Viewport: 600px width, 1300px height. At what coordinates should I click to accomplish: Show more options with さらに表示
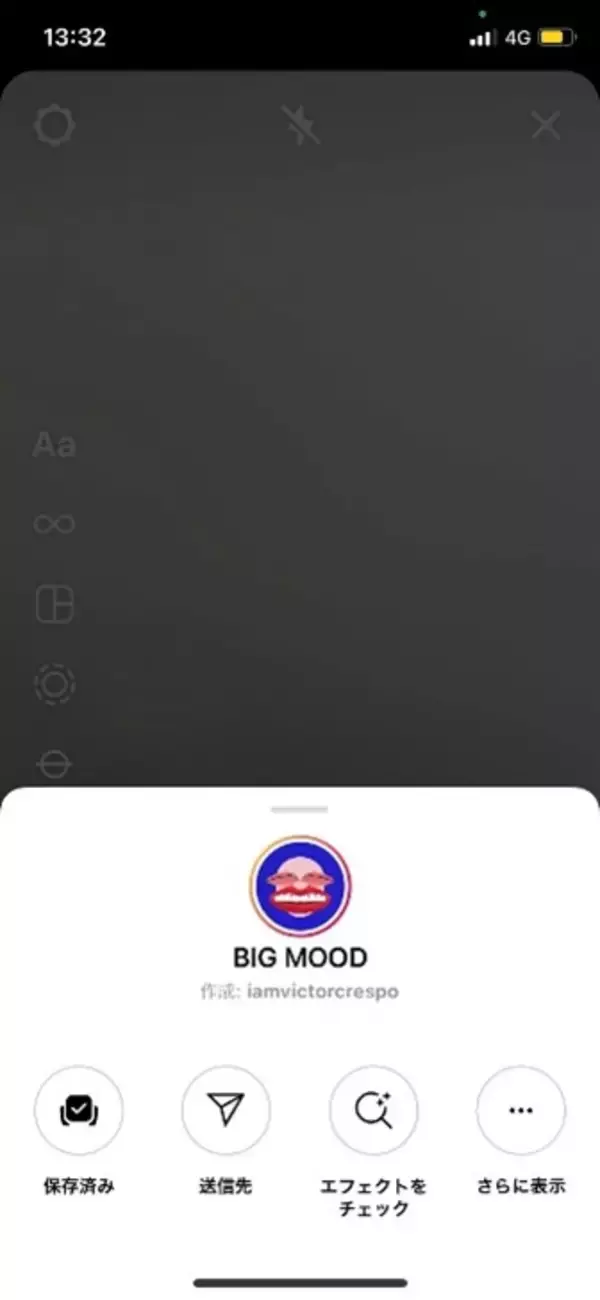[x=521, y=1110]
